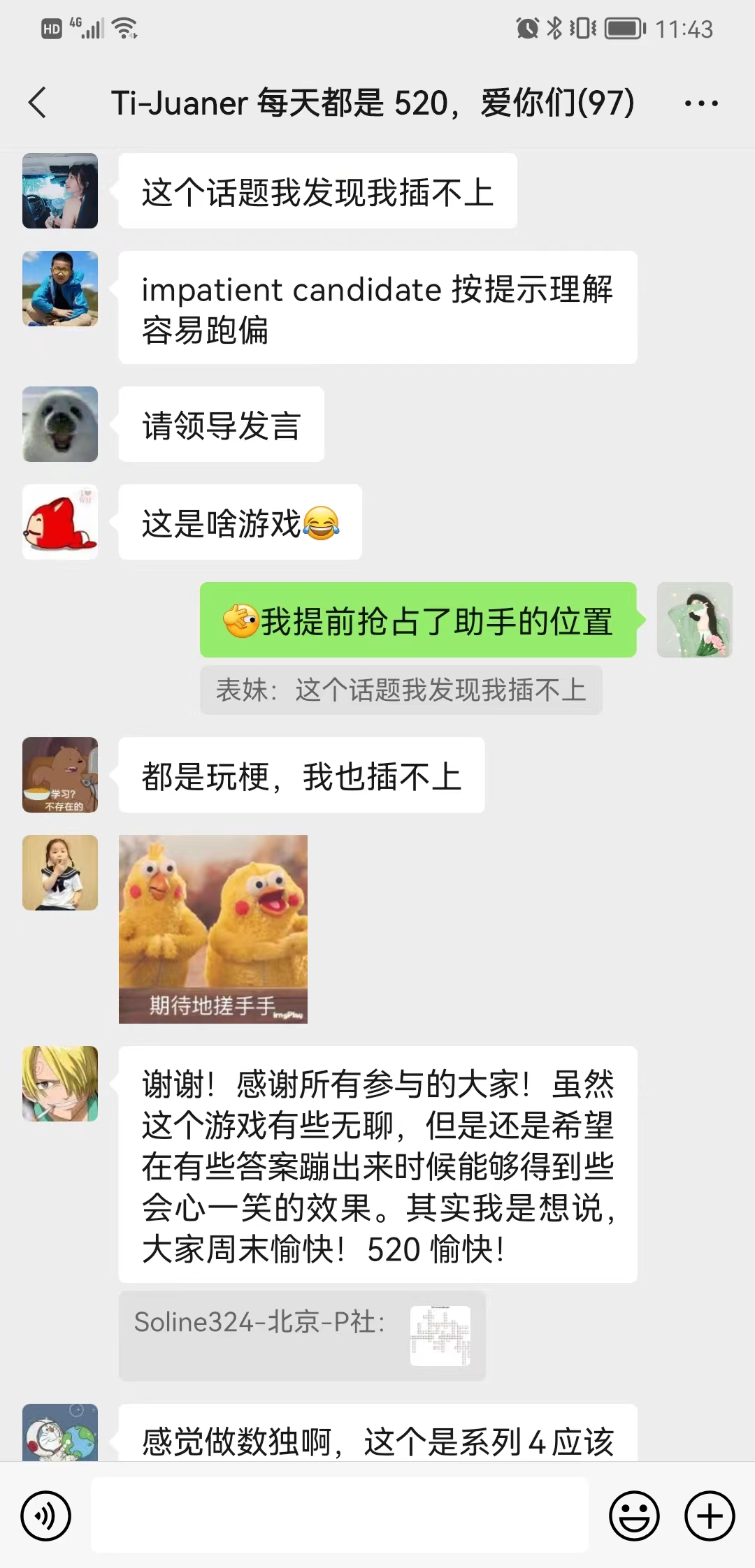Tap the quoted message from 表妹
Viewport: 755px width, 1568px height.
pos(401,690)
